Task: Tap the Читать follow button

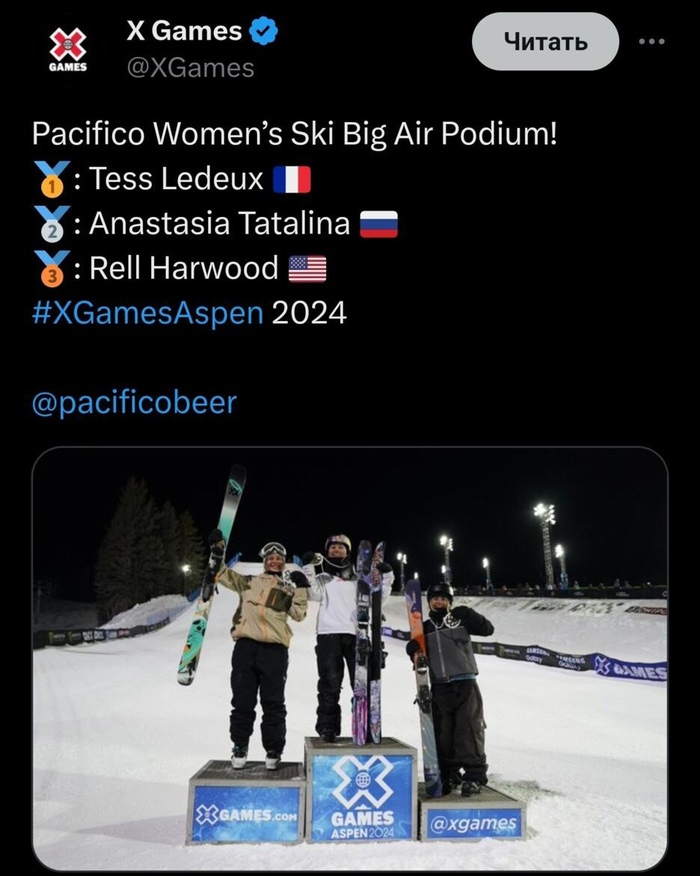Action: click(x=545, y=42)
